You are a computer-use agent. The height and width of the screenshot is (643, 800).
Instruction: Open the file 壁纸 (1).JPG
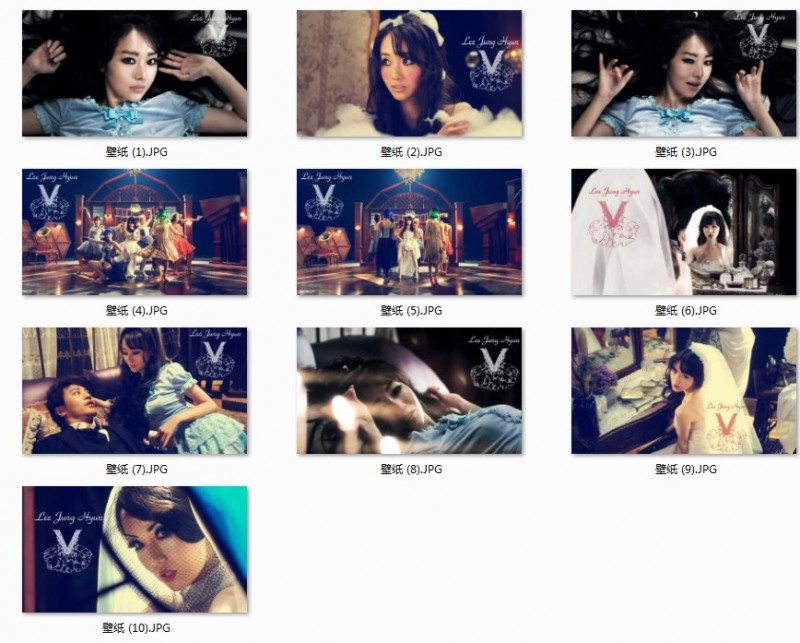coord(135,74)
